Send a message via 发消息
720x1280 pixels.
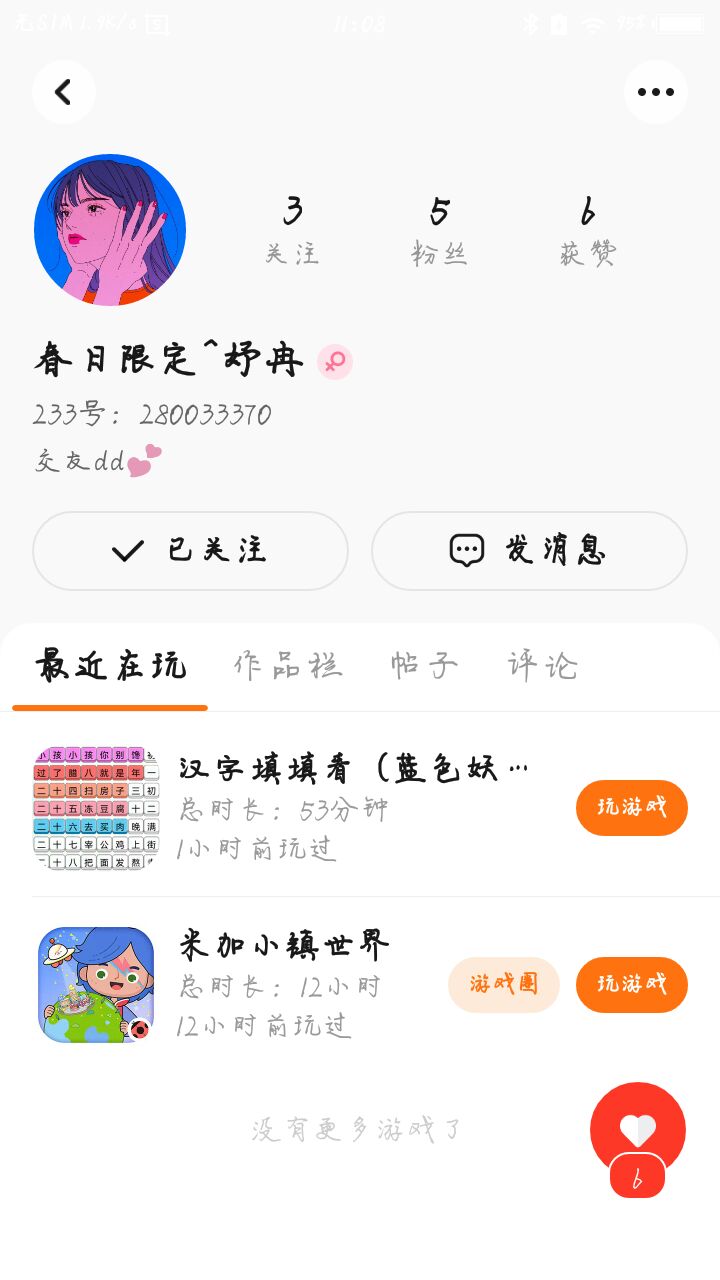click(x=529, y=551)
